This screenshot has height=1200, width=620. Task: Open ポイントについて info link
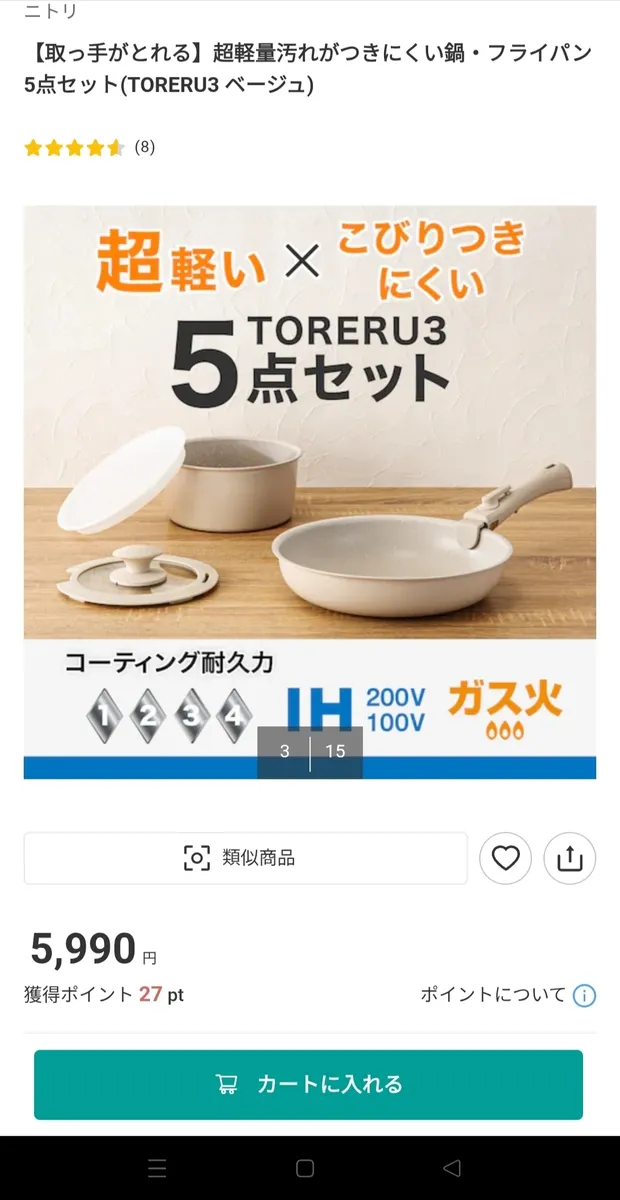[x=508, y=995]
